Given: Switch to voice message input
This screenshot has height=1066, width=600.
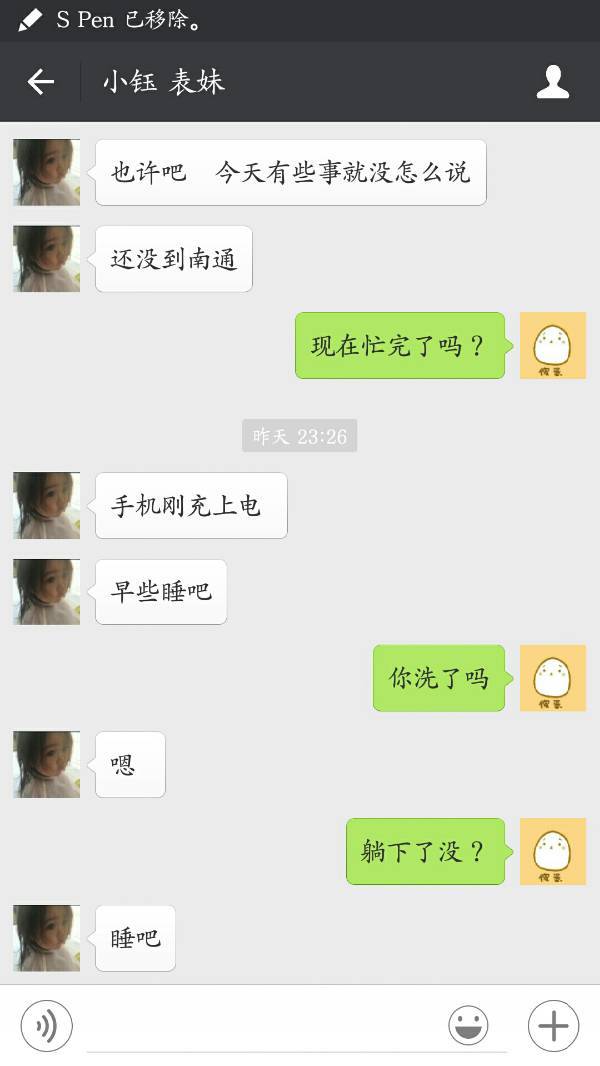Looking at the screenshot, I should 47,1026.
